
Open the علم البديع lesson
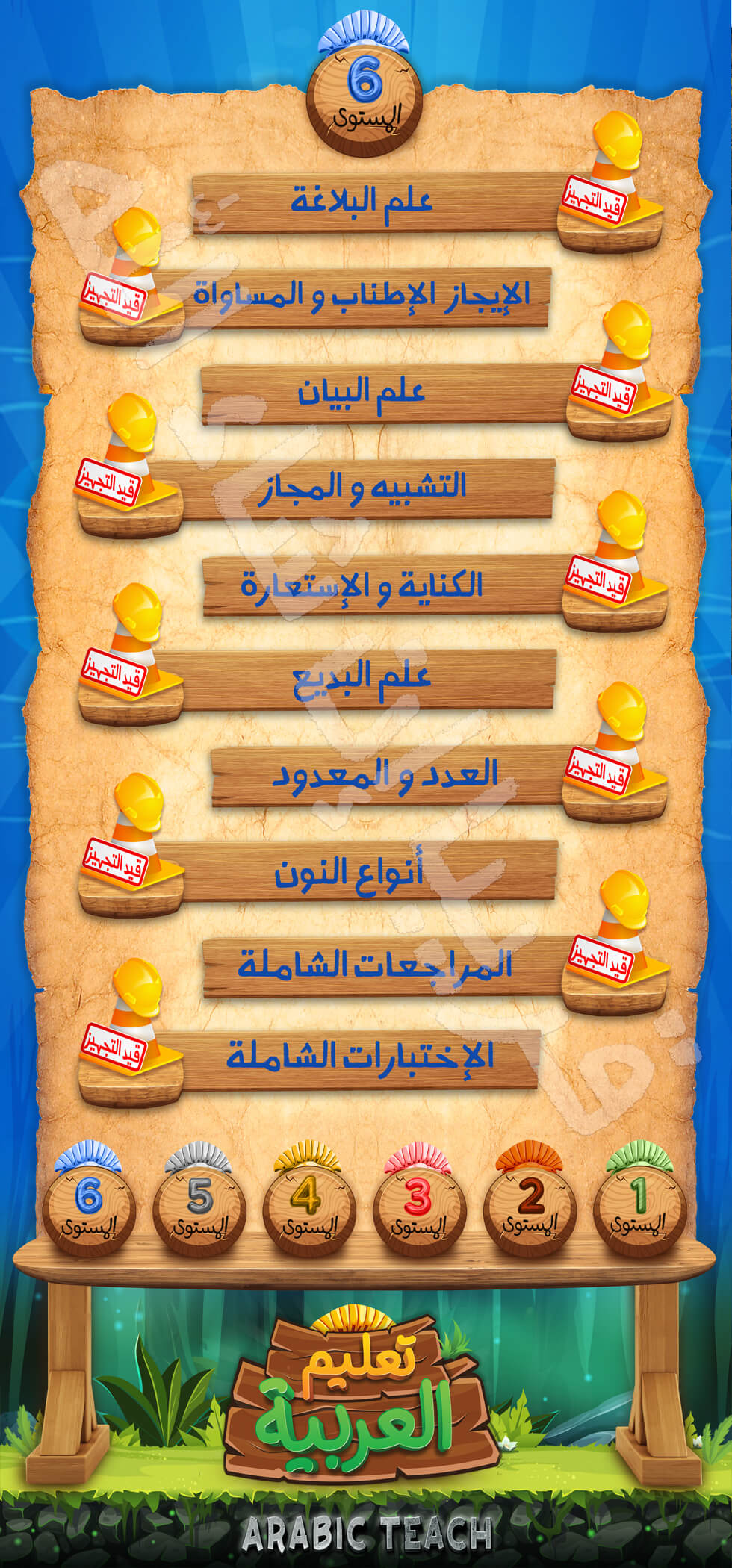pos(364,679)
